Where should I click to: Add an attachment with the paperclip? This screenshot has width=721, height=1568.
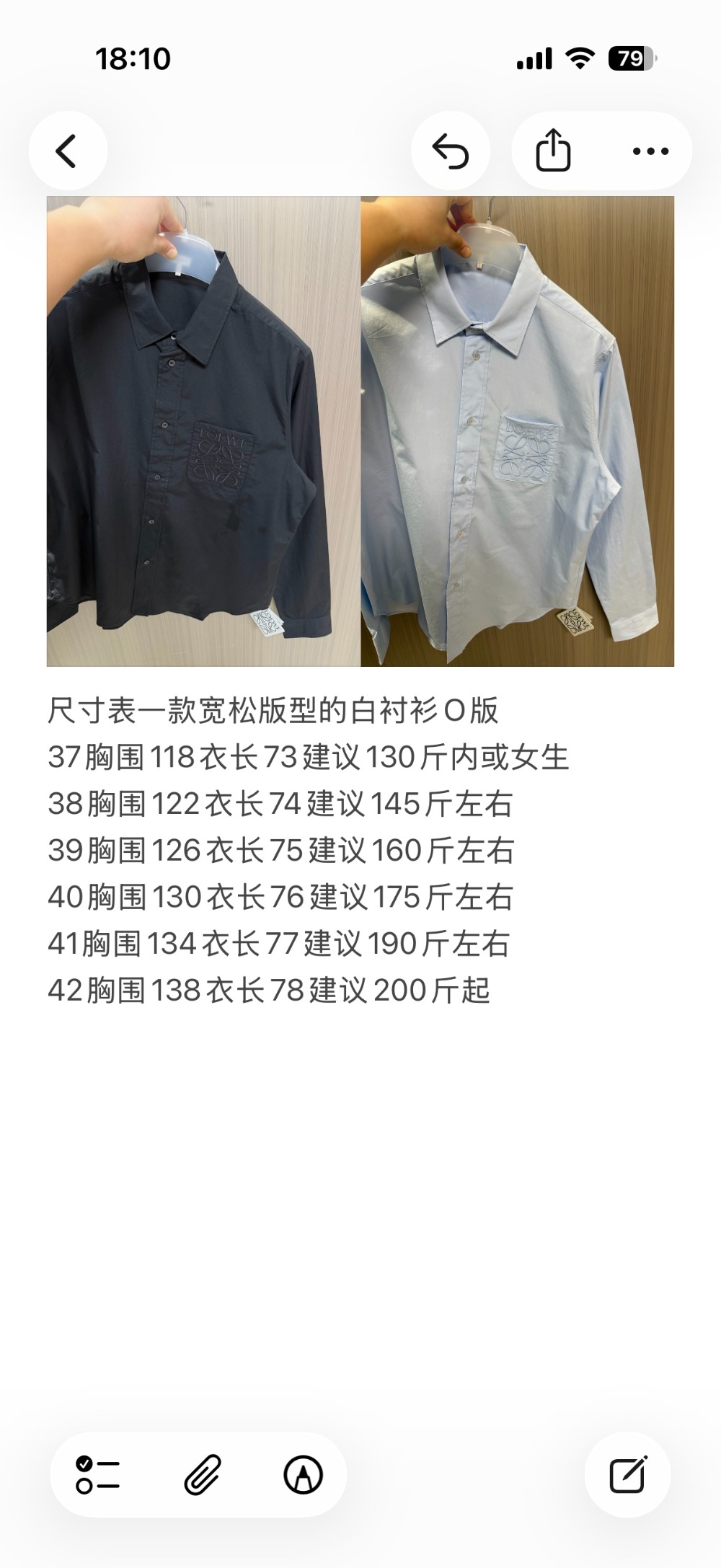(x=202, y=1475)
